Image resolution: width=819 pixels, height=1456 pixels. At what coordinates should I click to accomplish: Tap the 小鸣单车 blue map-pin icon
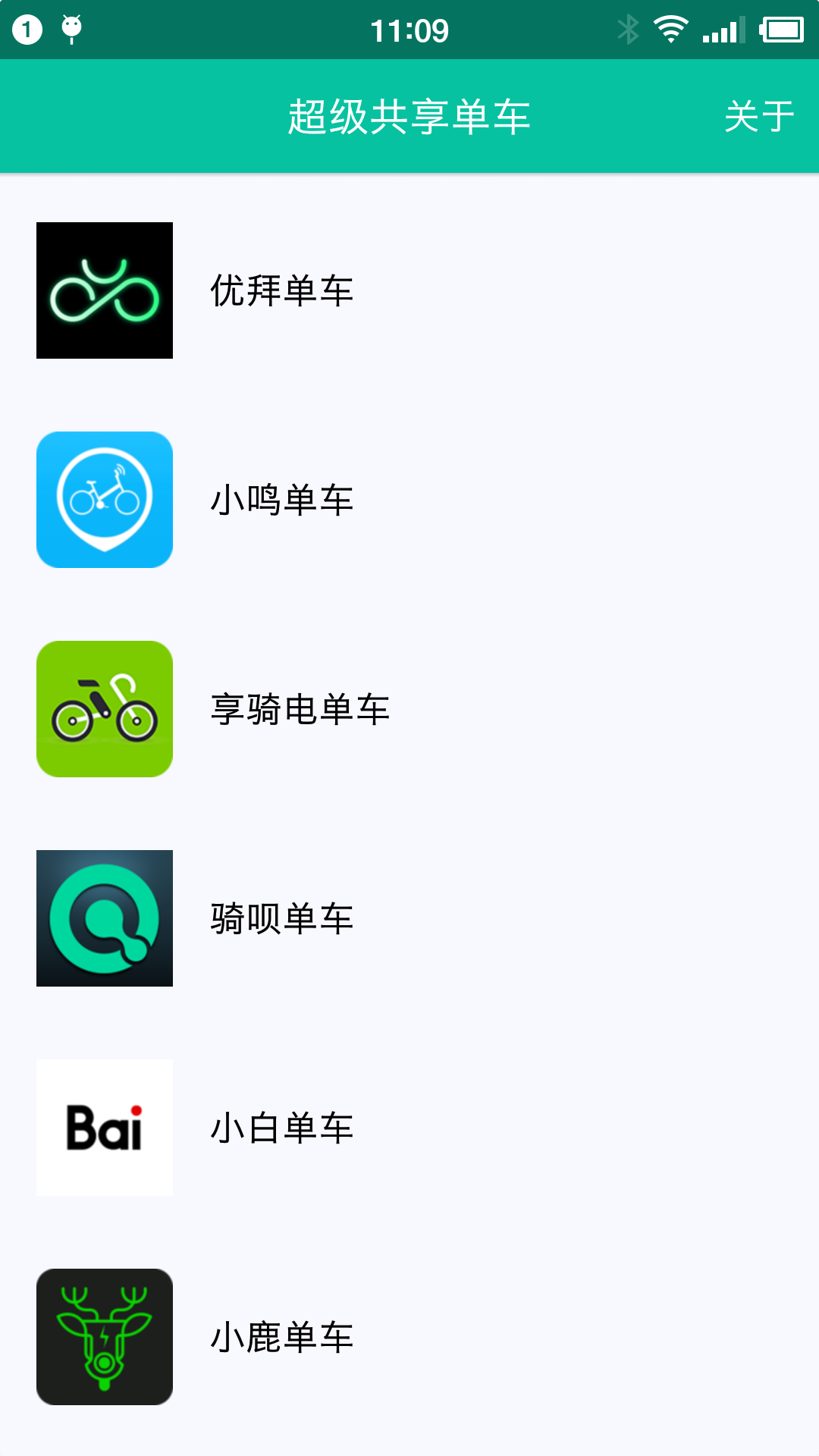(x=104, y=499)
